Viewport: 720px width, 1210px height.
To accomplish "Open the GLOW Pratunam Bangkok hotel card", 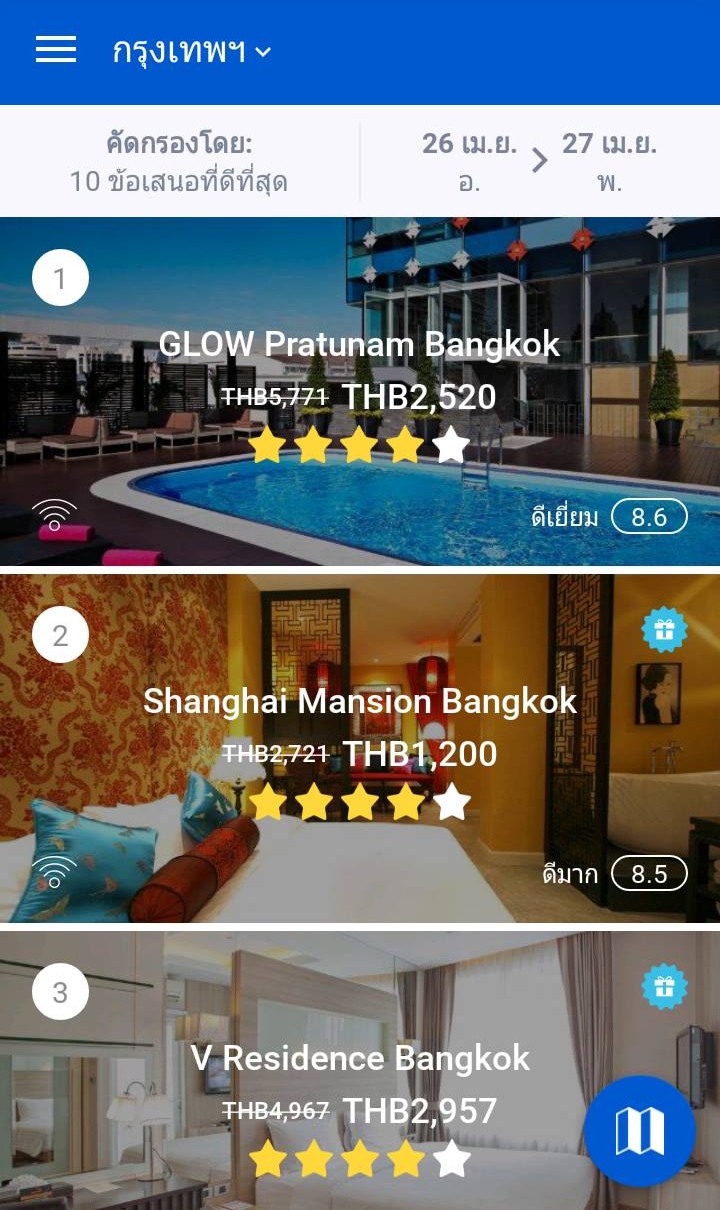I will point(360,391).
